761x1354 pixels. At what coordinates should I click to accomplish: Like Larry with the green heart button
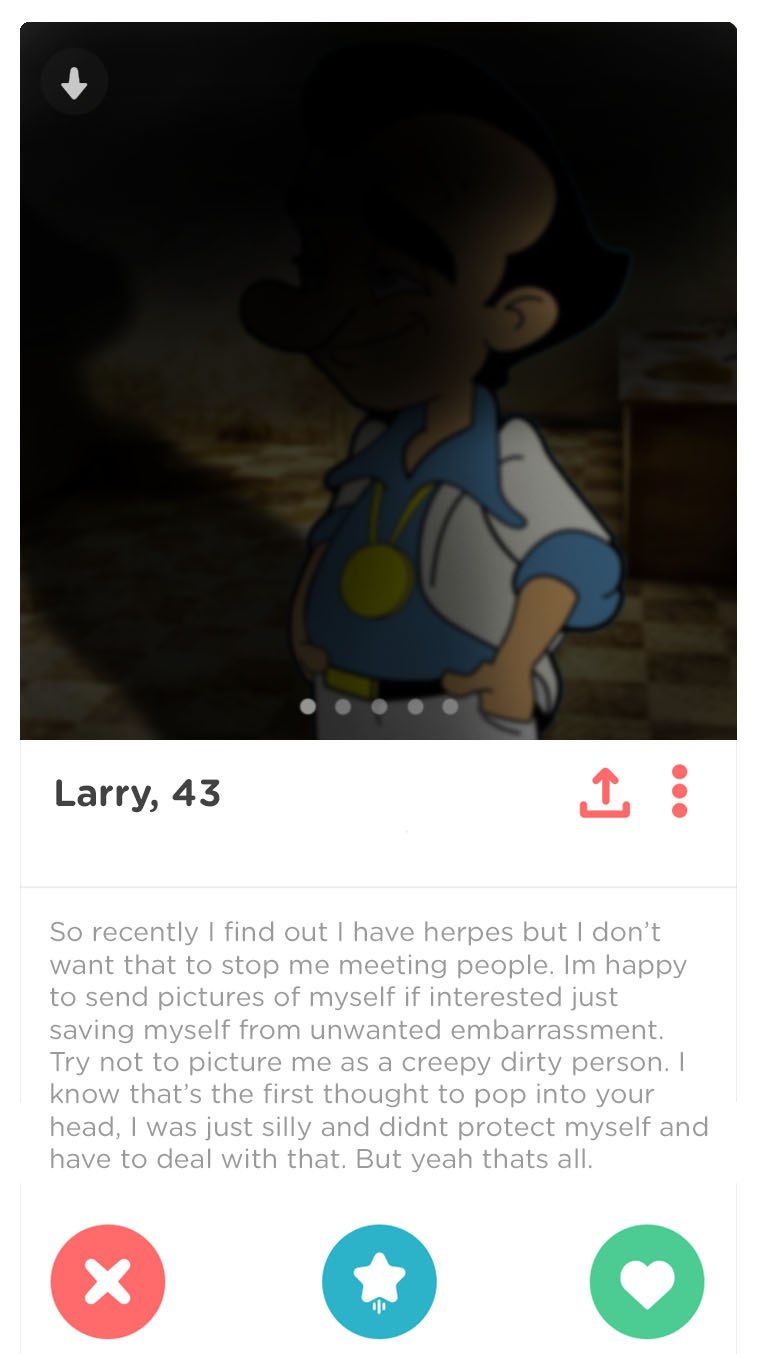click(x=647, y=1281)
